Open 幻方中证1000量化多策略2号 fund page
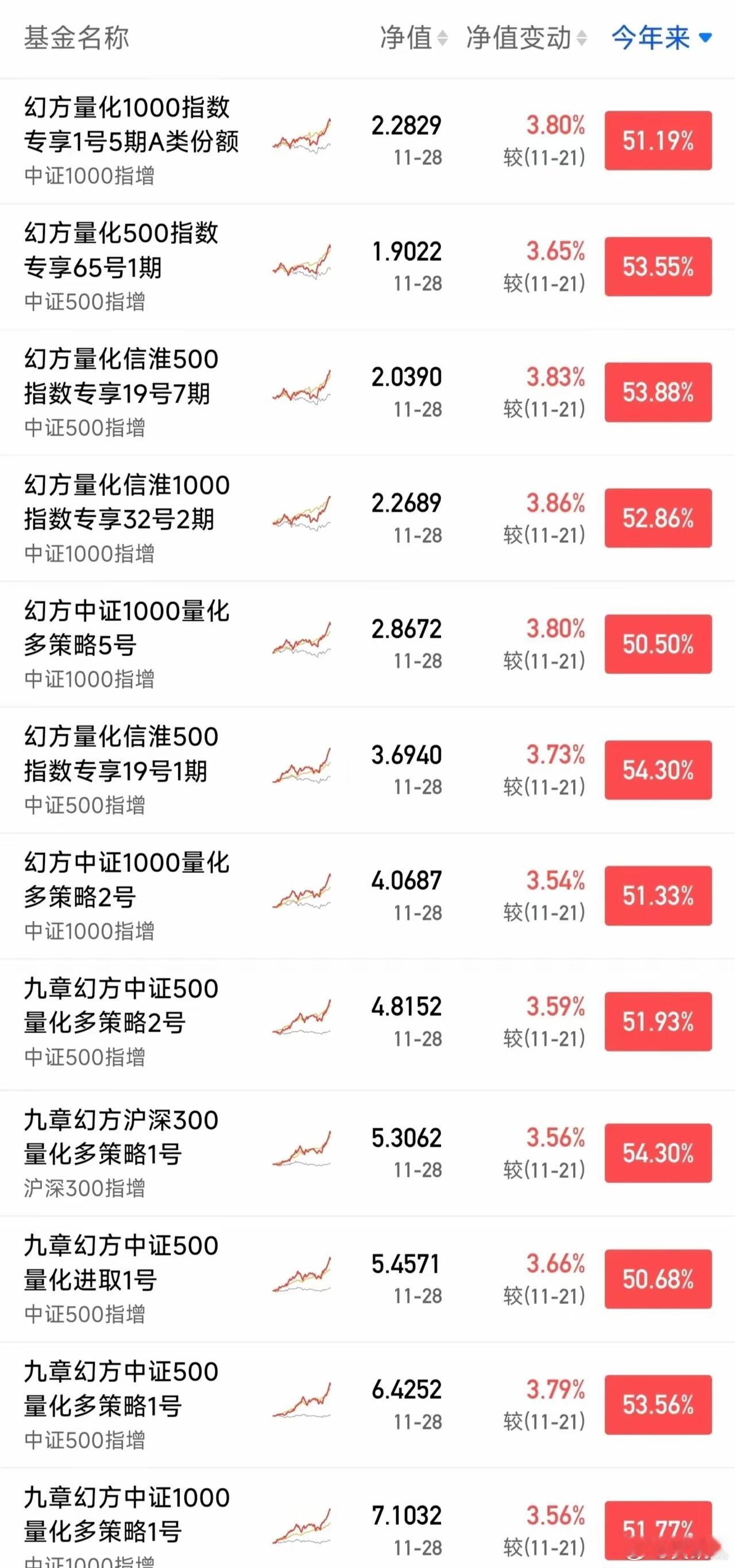 pos(127,880)
